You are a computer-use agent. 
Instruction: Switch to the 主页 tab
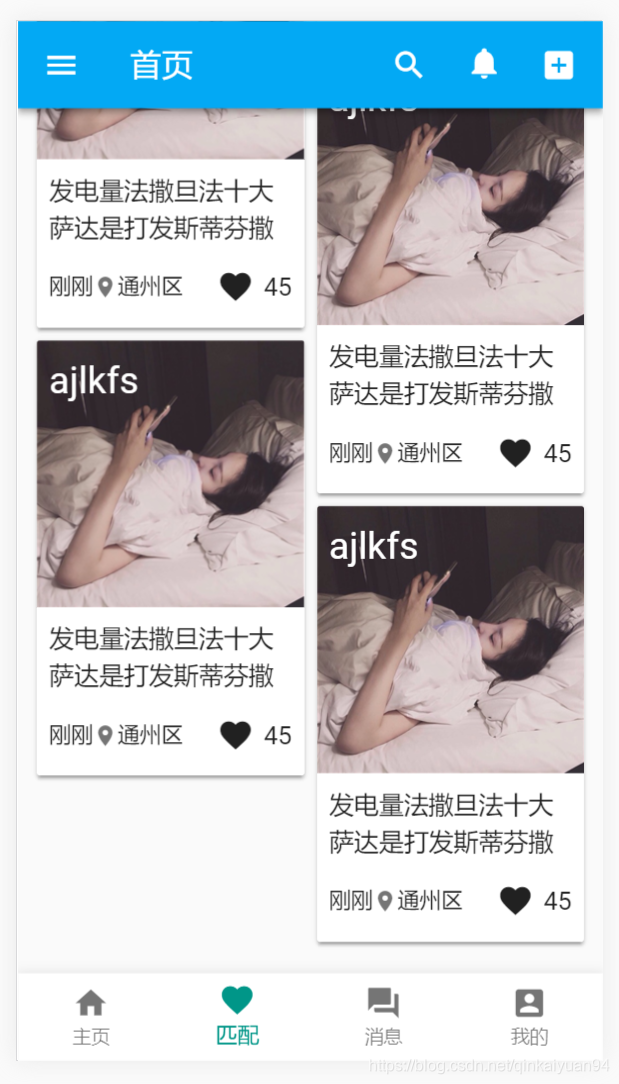tap(91, 1017)
